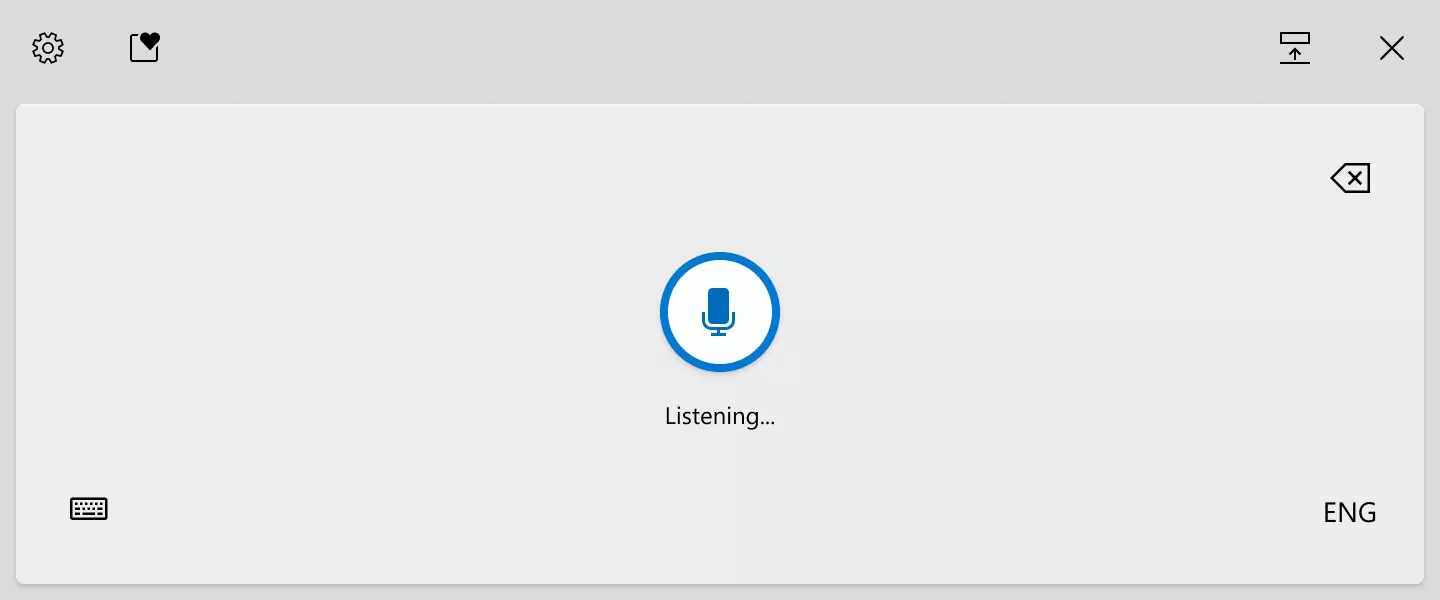
Task: Change the ENG input language
Action: pyautogui.click(x=1349, y=513)
